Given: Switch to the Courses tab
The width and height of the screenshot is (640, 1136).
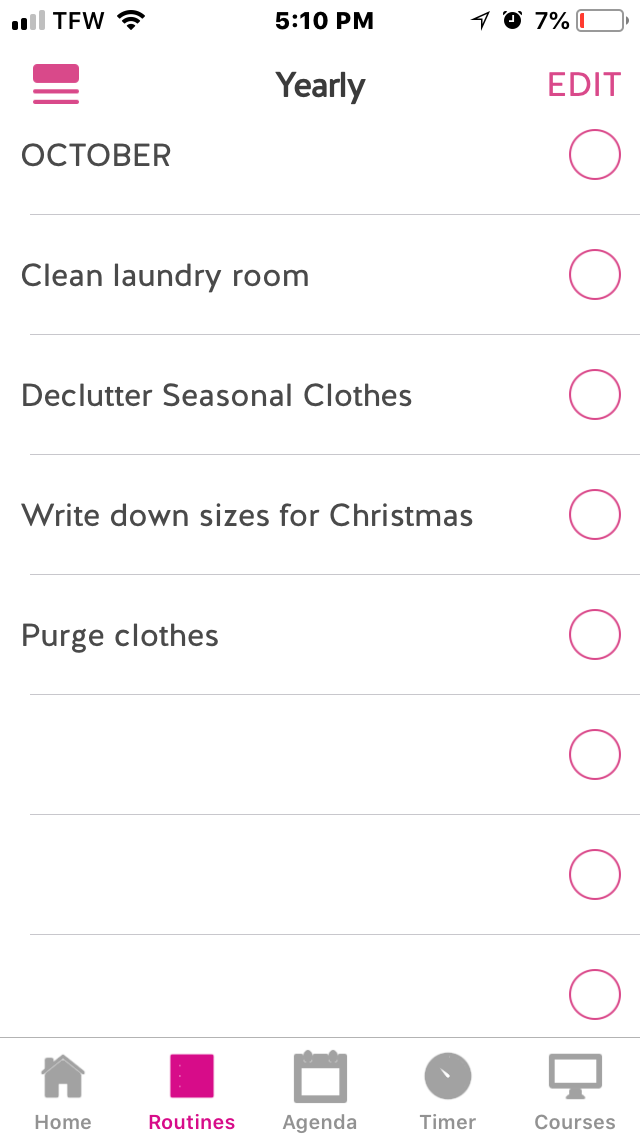Looking at the screenshot, I should (x=575, y=1090).
